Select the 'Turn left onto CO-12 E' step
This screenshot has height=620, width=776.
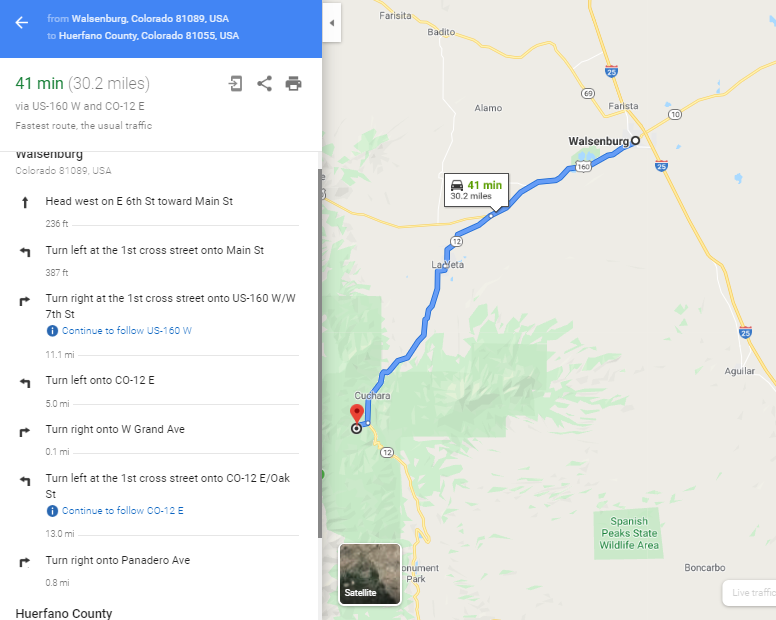[100, 380]
